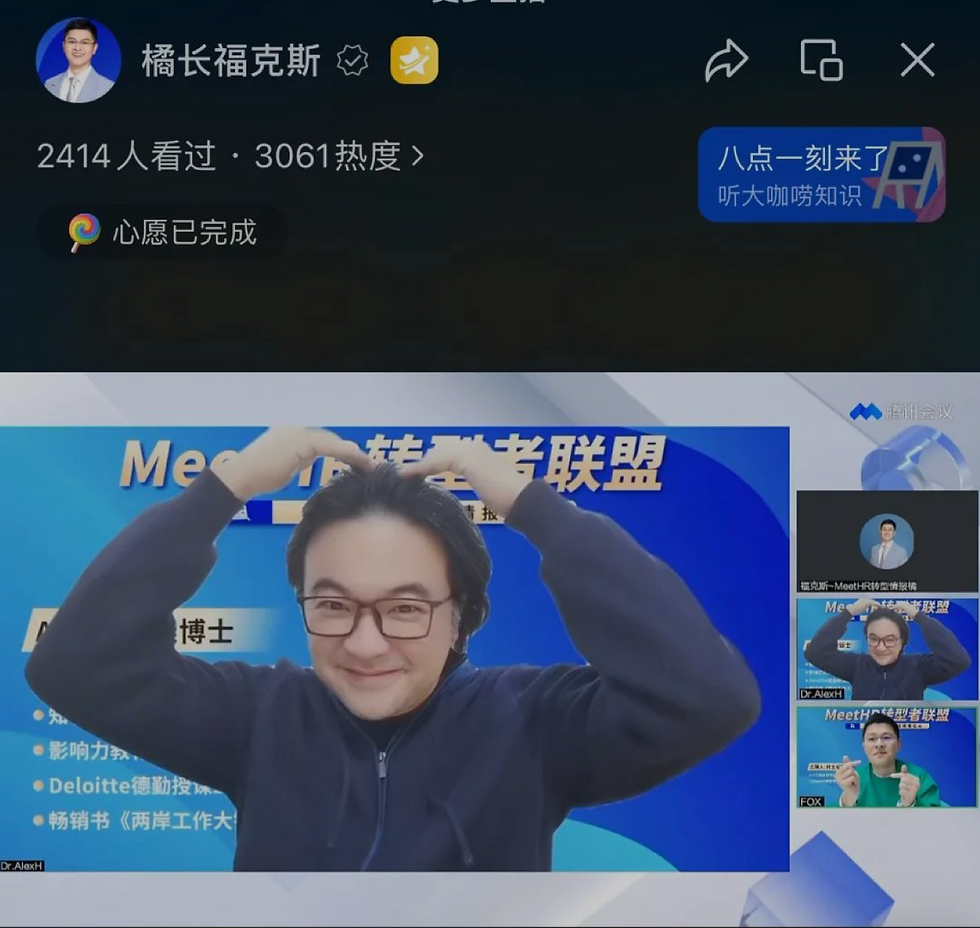Image resolution: width=980 pixels, height=928 pixels.
Task: Open the gold star badge
Action: (x=414, y=60)
